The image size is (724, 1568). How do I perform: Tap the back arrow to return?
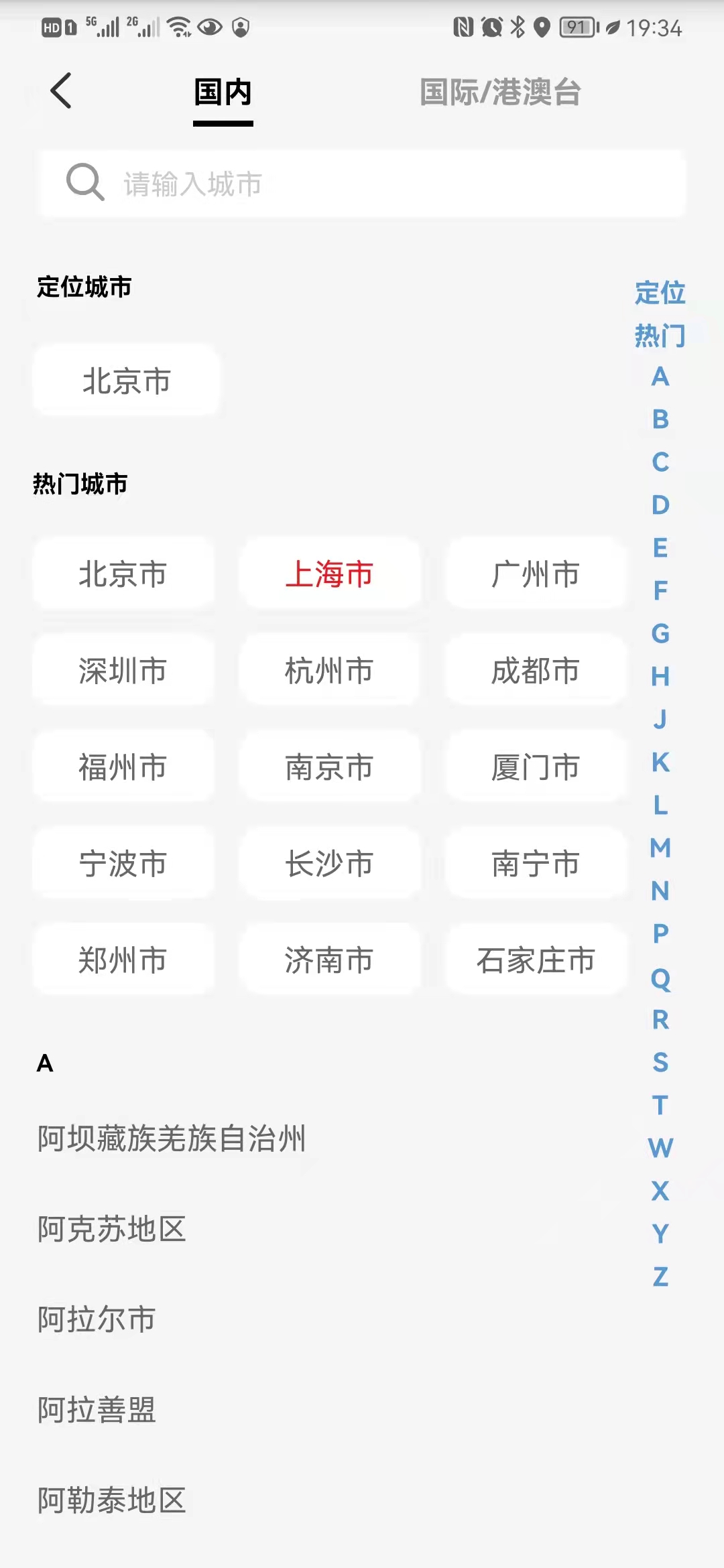(x=62, y=90)
